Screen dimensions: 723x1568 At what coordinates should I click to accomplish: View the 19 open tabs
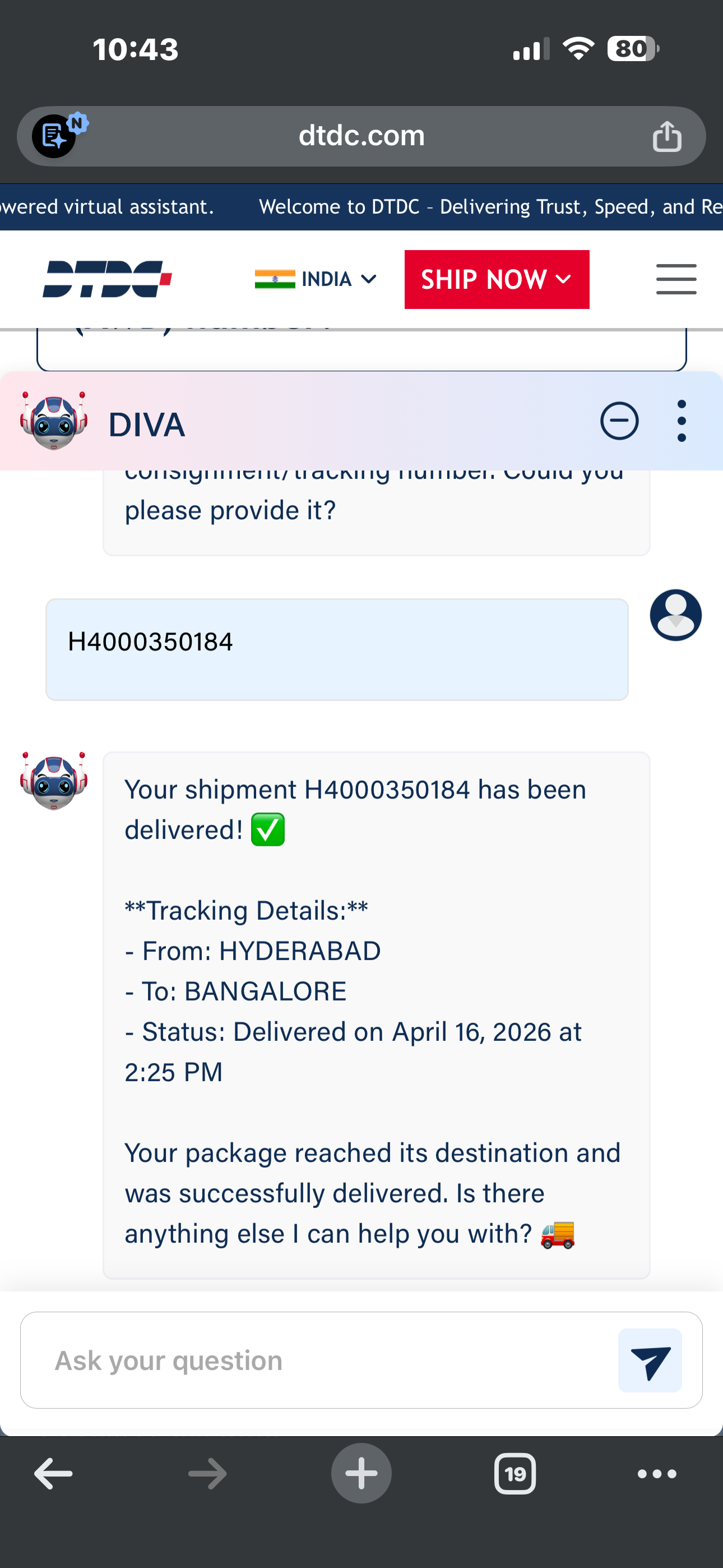coord(515,1474)
